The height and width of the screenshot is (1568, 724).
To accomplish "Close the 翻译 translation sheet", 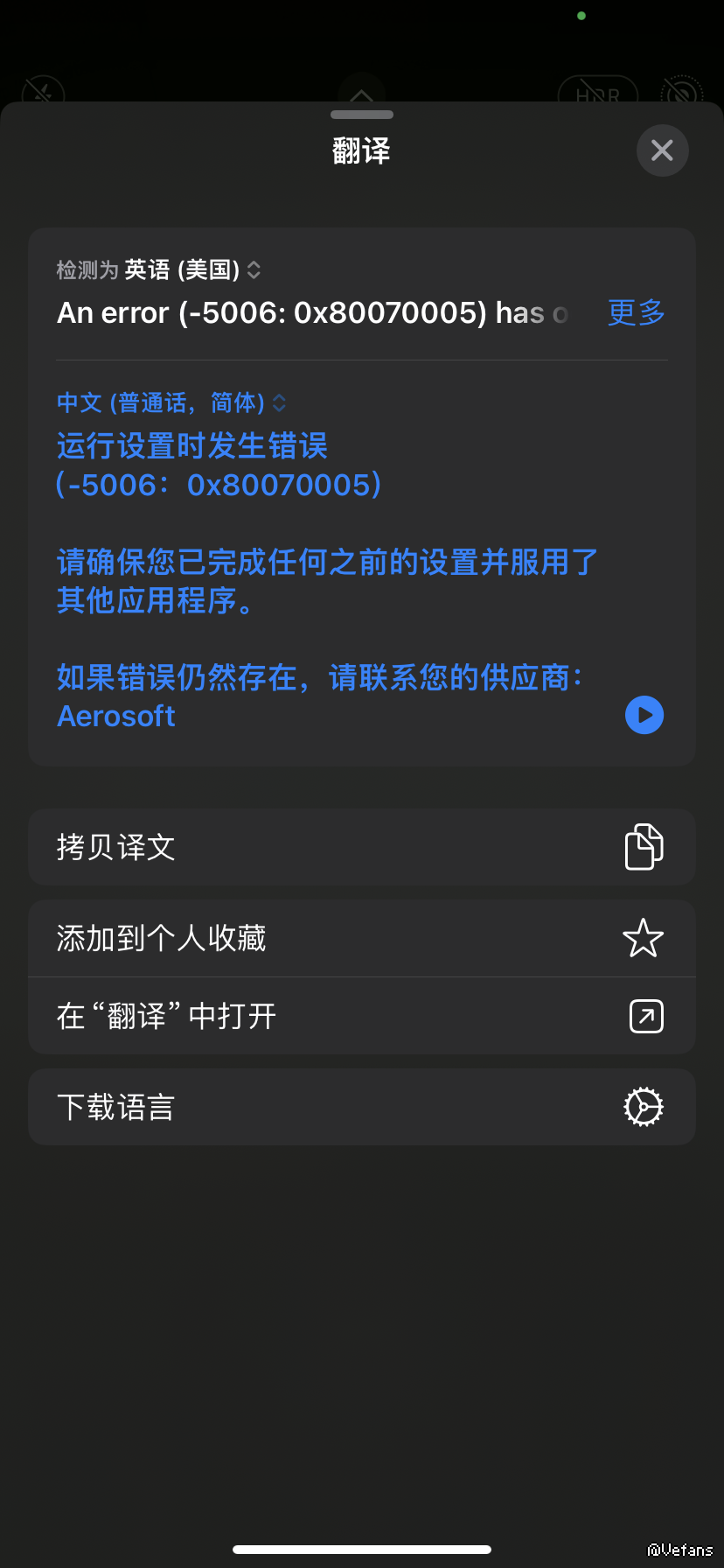I will click(x=662, y=150).
